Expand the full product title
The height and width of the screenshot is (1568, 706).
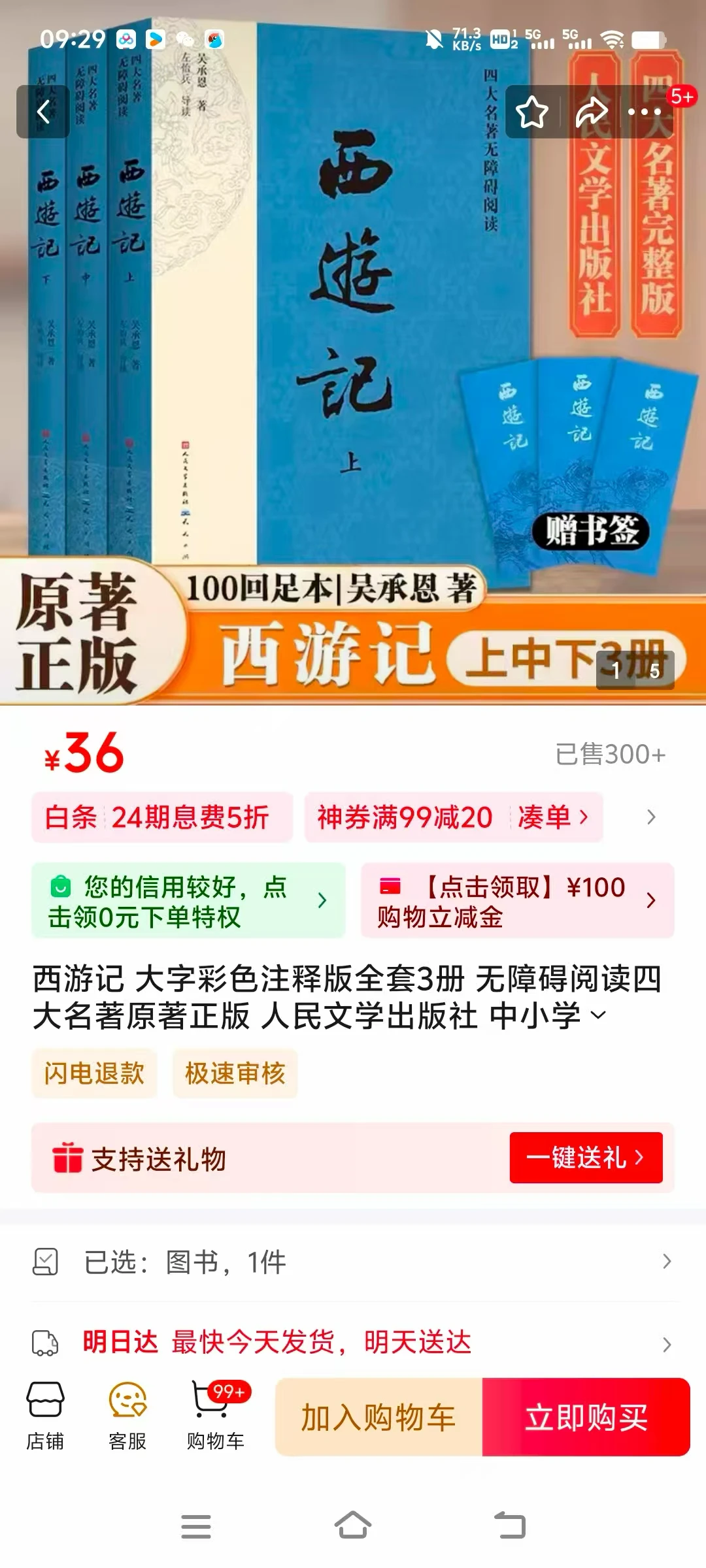(599, 1015)
